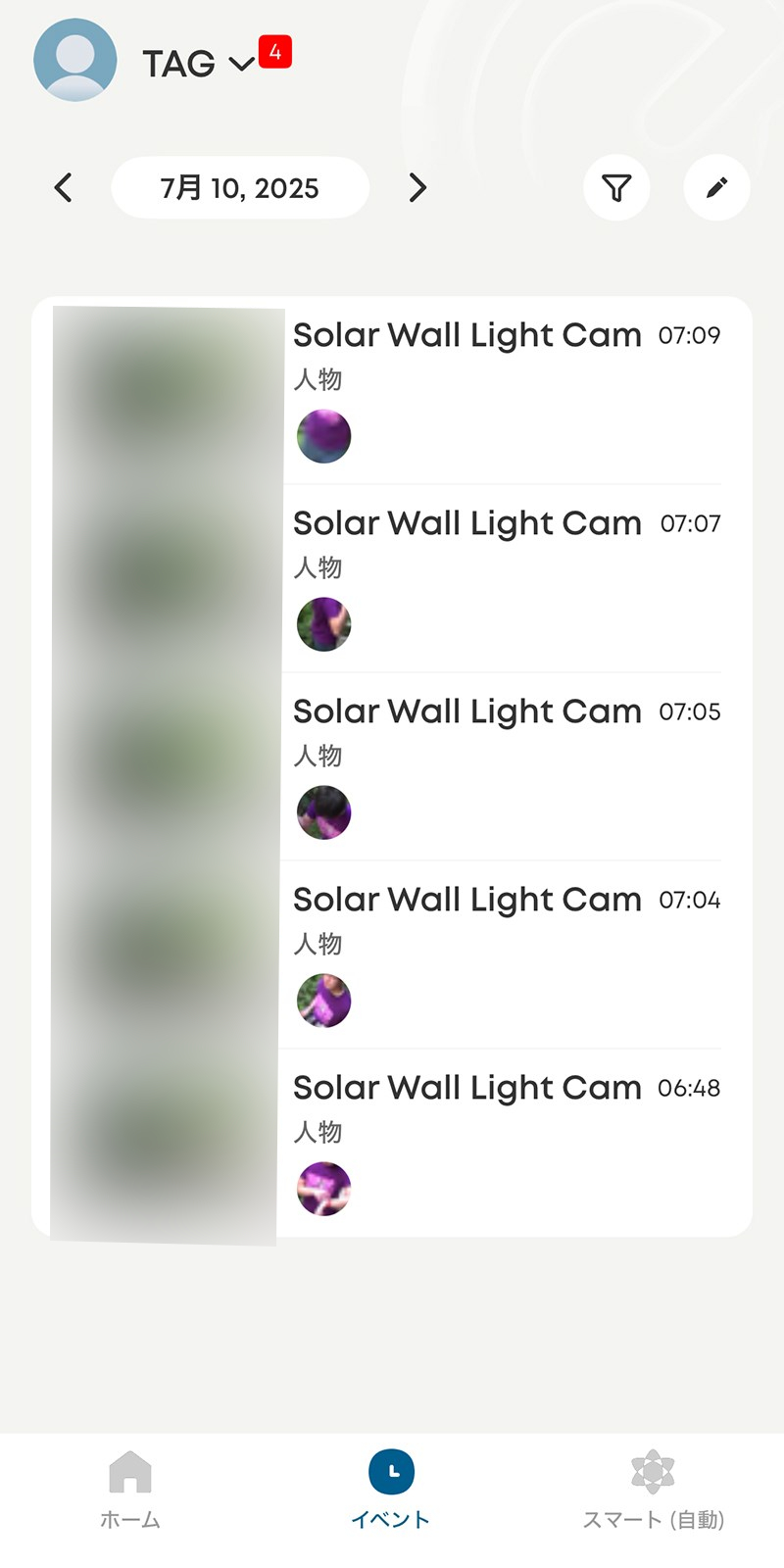Tap the profile avatar
Viewport: 784px width, 1568px height.
(75, 60)
